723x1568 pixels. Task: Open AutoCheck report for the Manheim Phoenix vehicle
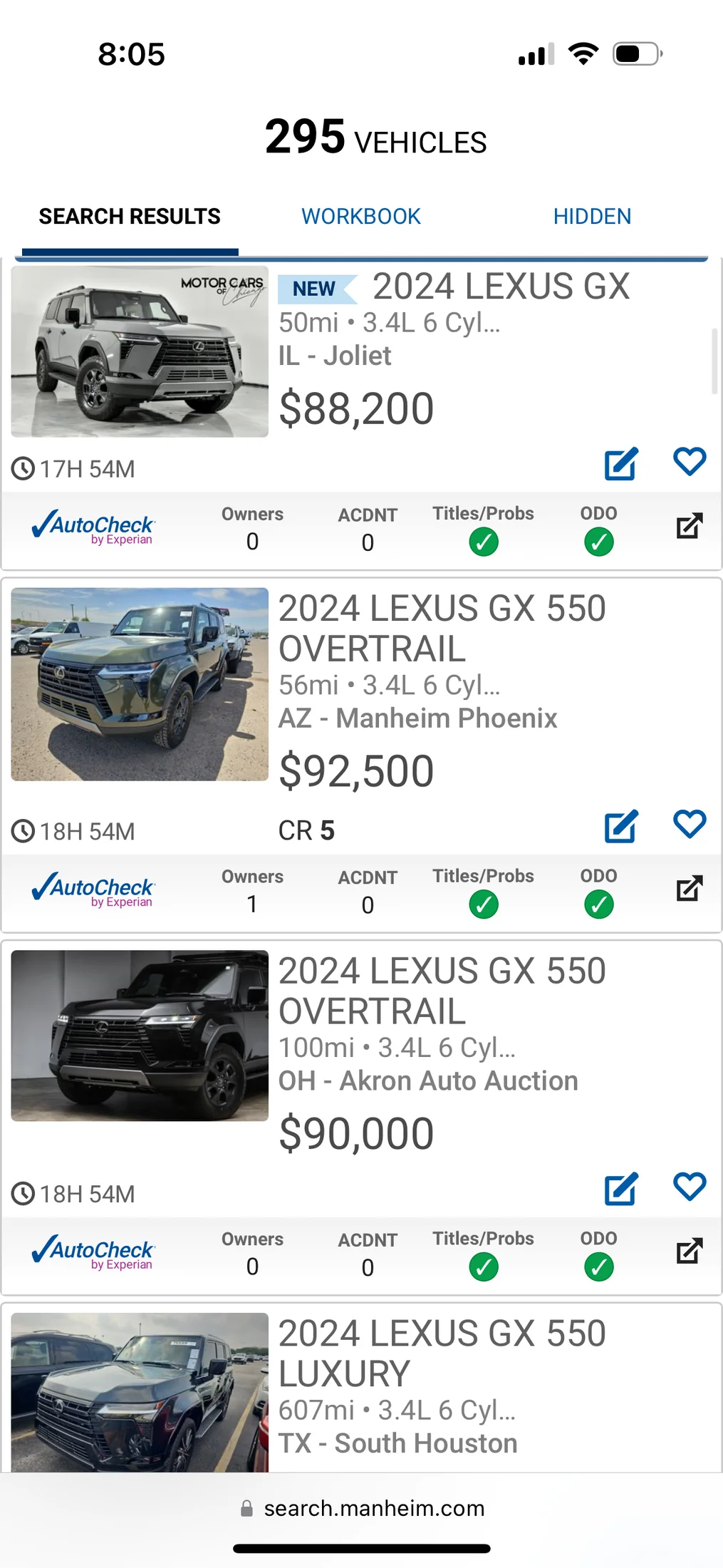coord(689,889)
